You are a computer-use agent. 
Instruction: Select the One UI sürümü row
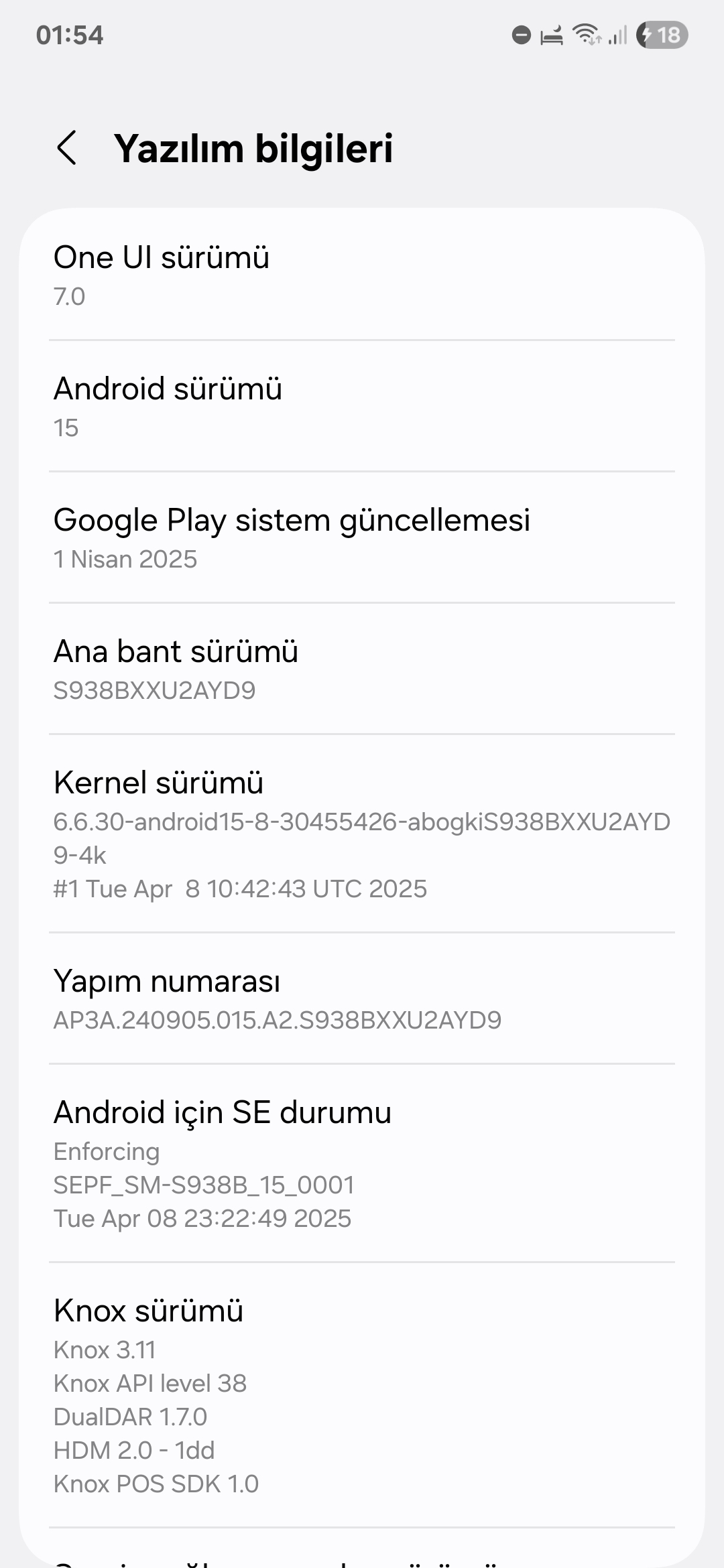[362, 275]
